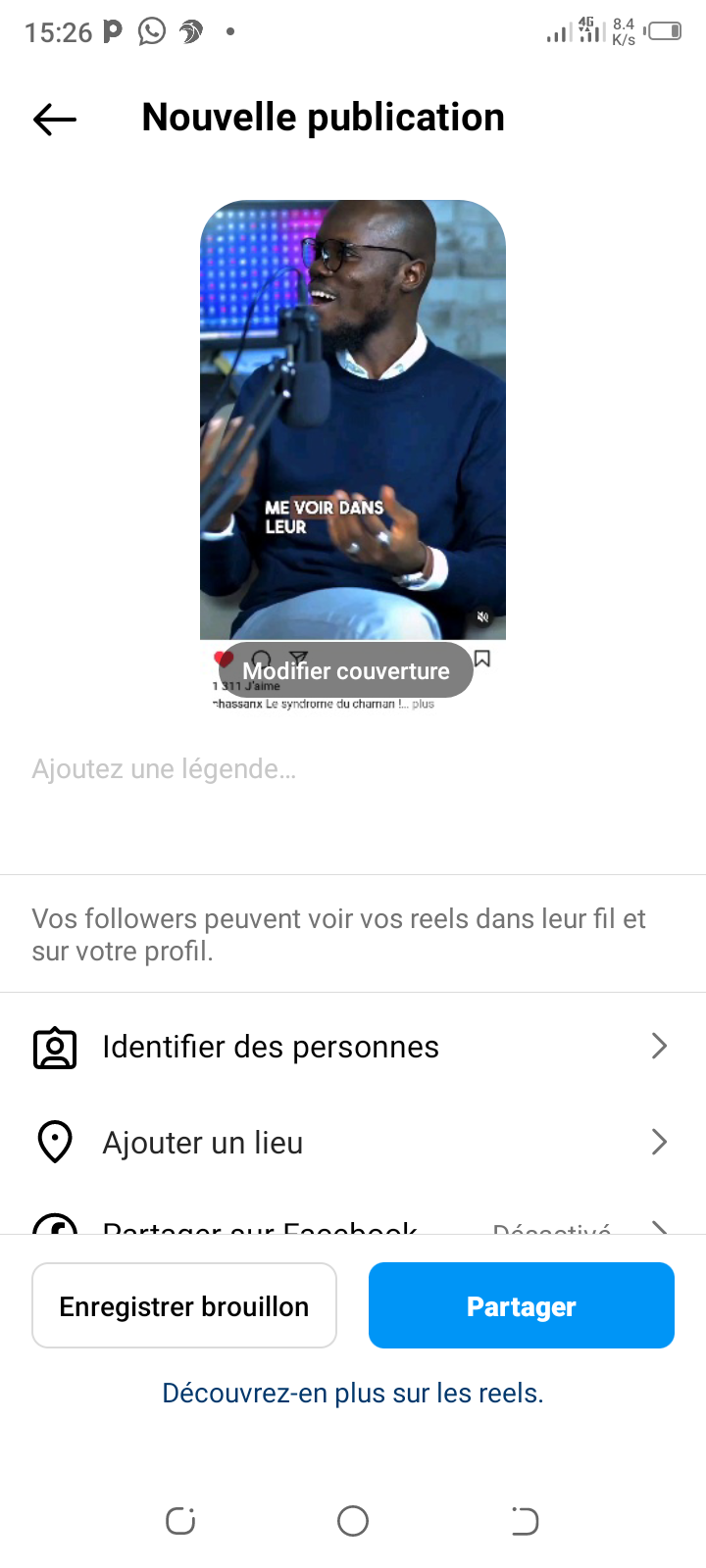Tap the system home button
The width and height of the screenshot is (706, 1568).
click(x=353, y=1521)
